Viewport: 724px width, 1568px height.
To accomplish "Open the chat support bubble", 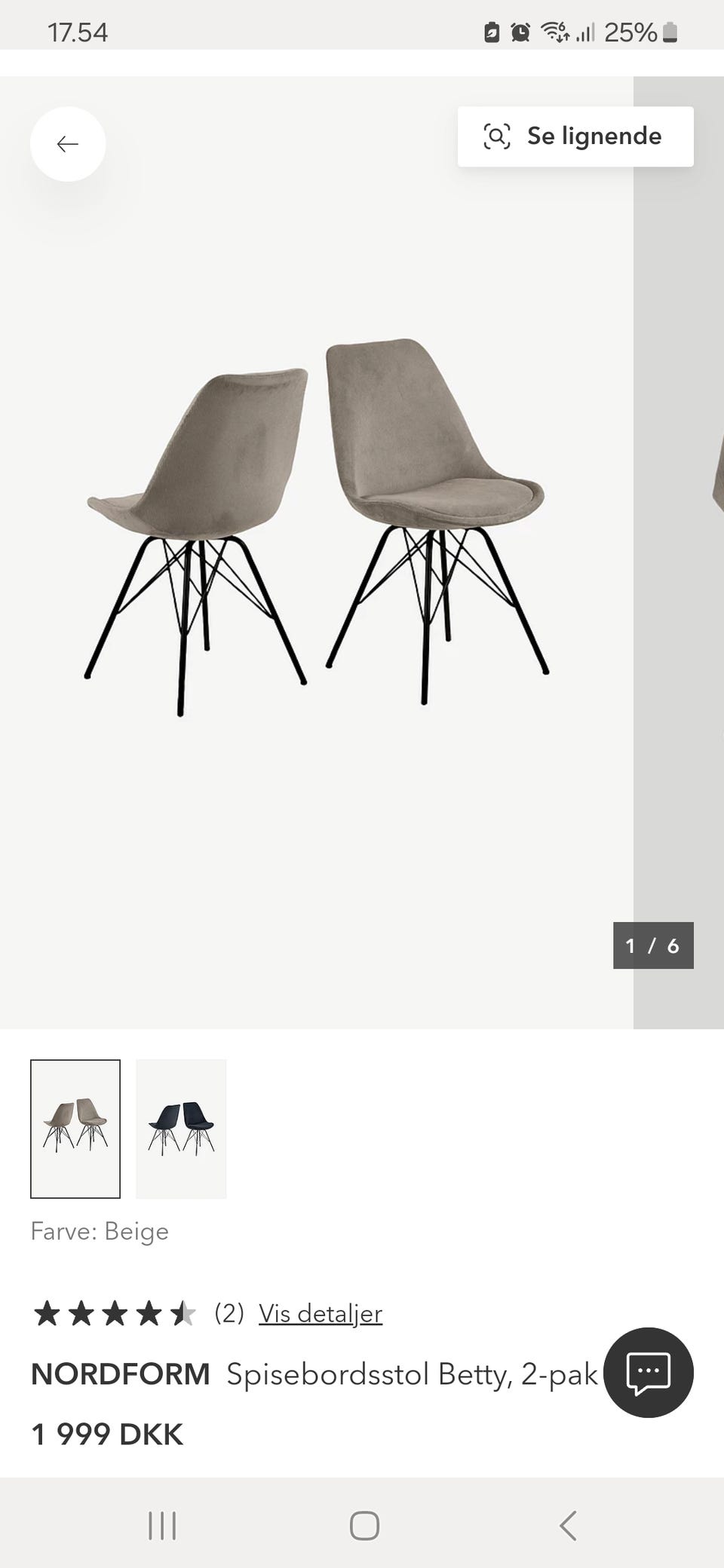I will (648, 1372).
